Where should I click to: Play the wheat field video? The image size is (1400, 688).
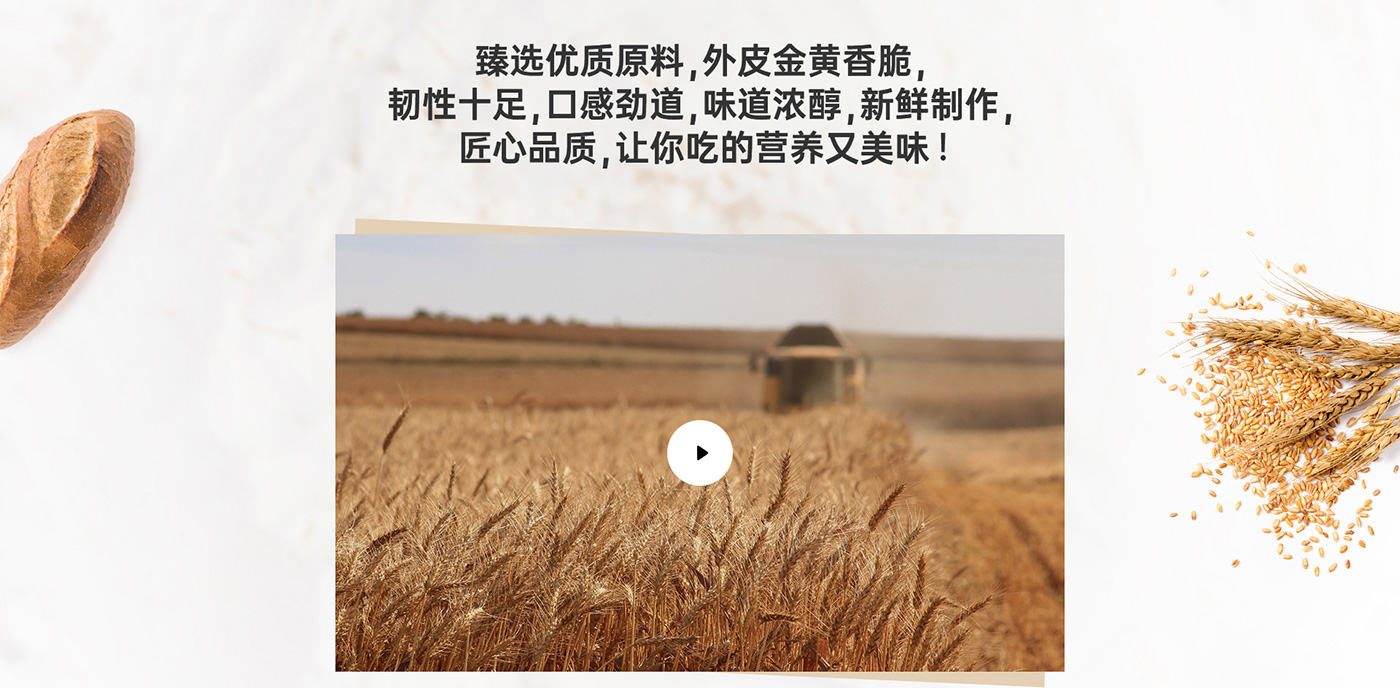pyautogui.click(x=700, y=453)
